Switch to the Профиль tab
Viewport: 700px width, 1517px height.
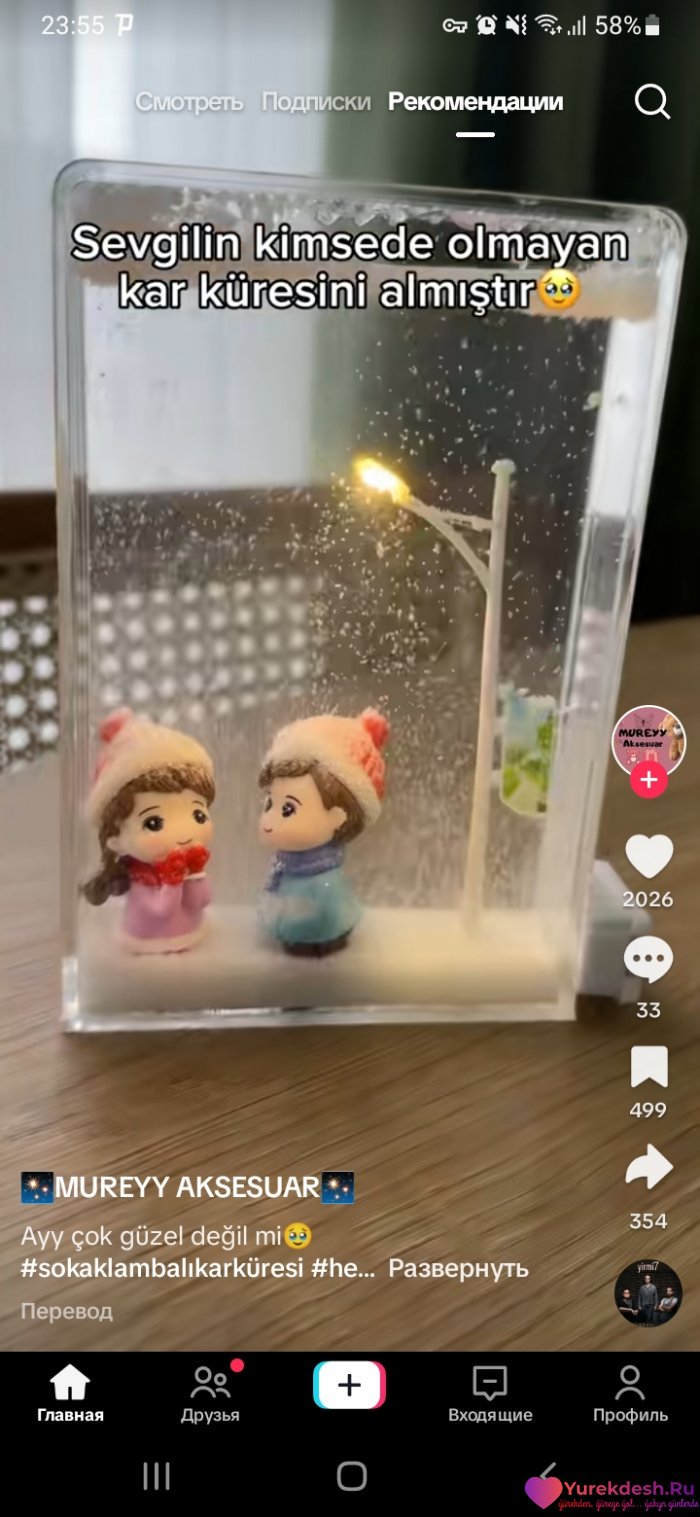tap(630, 1394)
